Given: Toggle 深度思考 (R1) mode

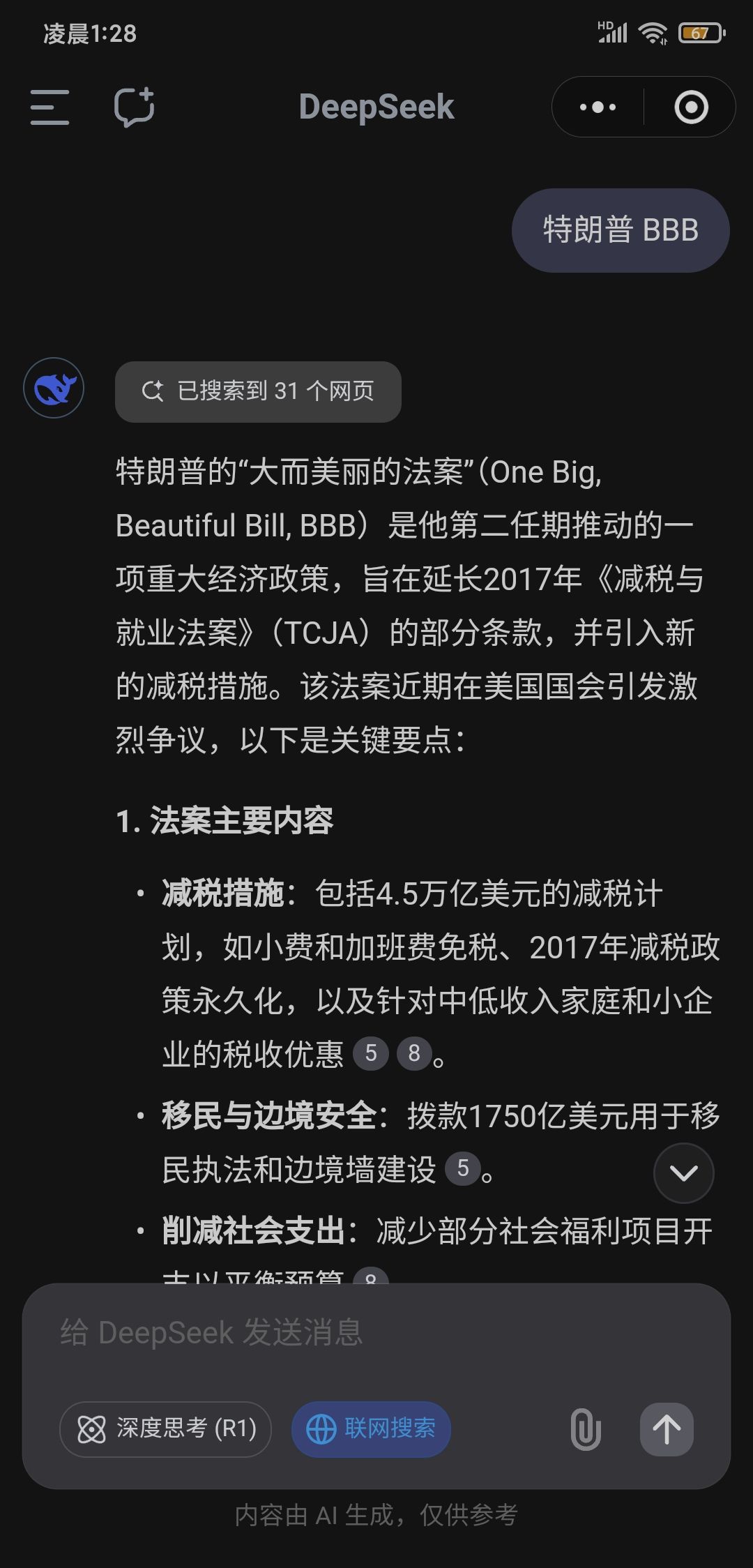Looking at the screenshot, I should coord(165,1429).
